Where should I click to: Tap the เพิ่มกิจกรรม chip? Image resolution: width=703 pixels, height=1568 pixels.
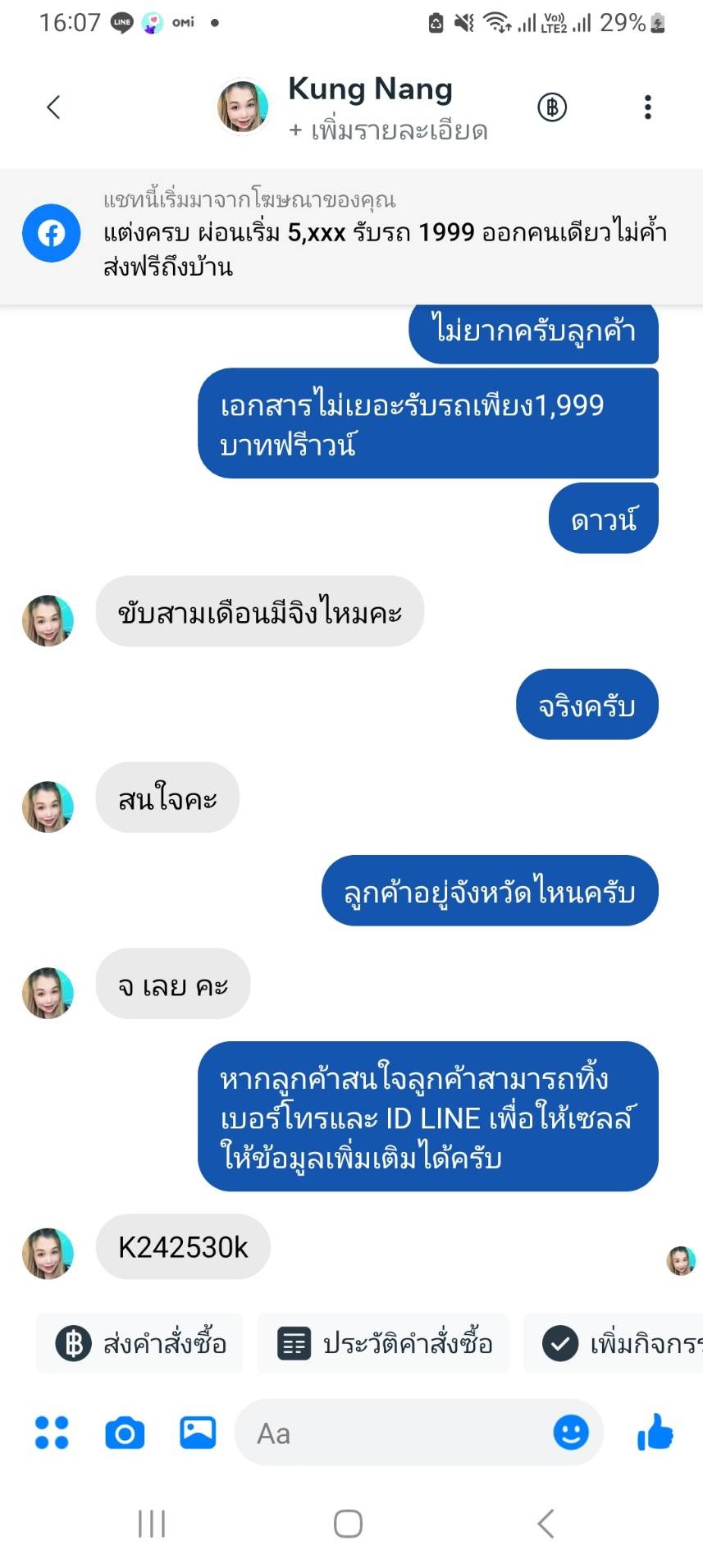[614, 1344]
